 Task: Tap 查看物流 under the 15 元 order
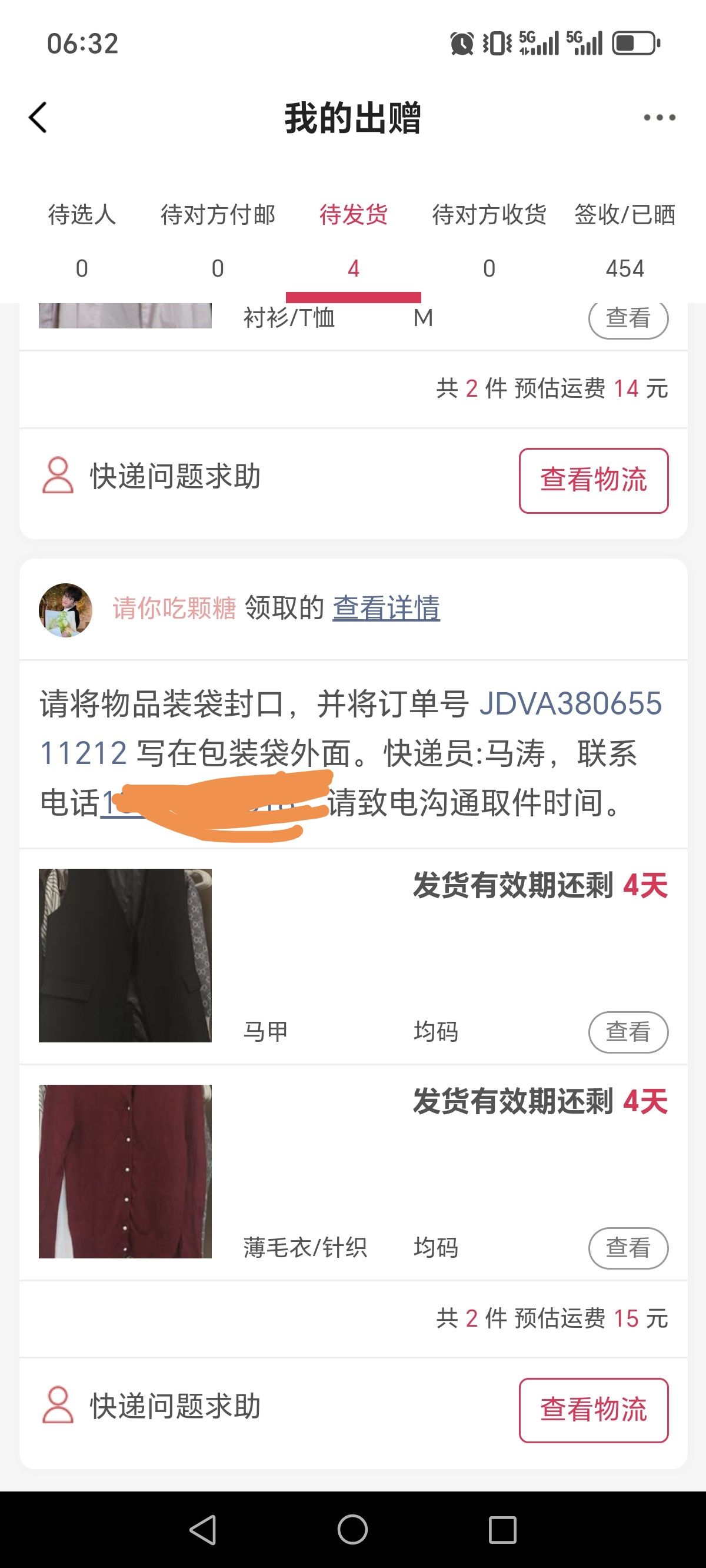594,1410
